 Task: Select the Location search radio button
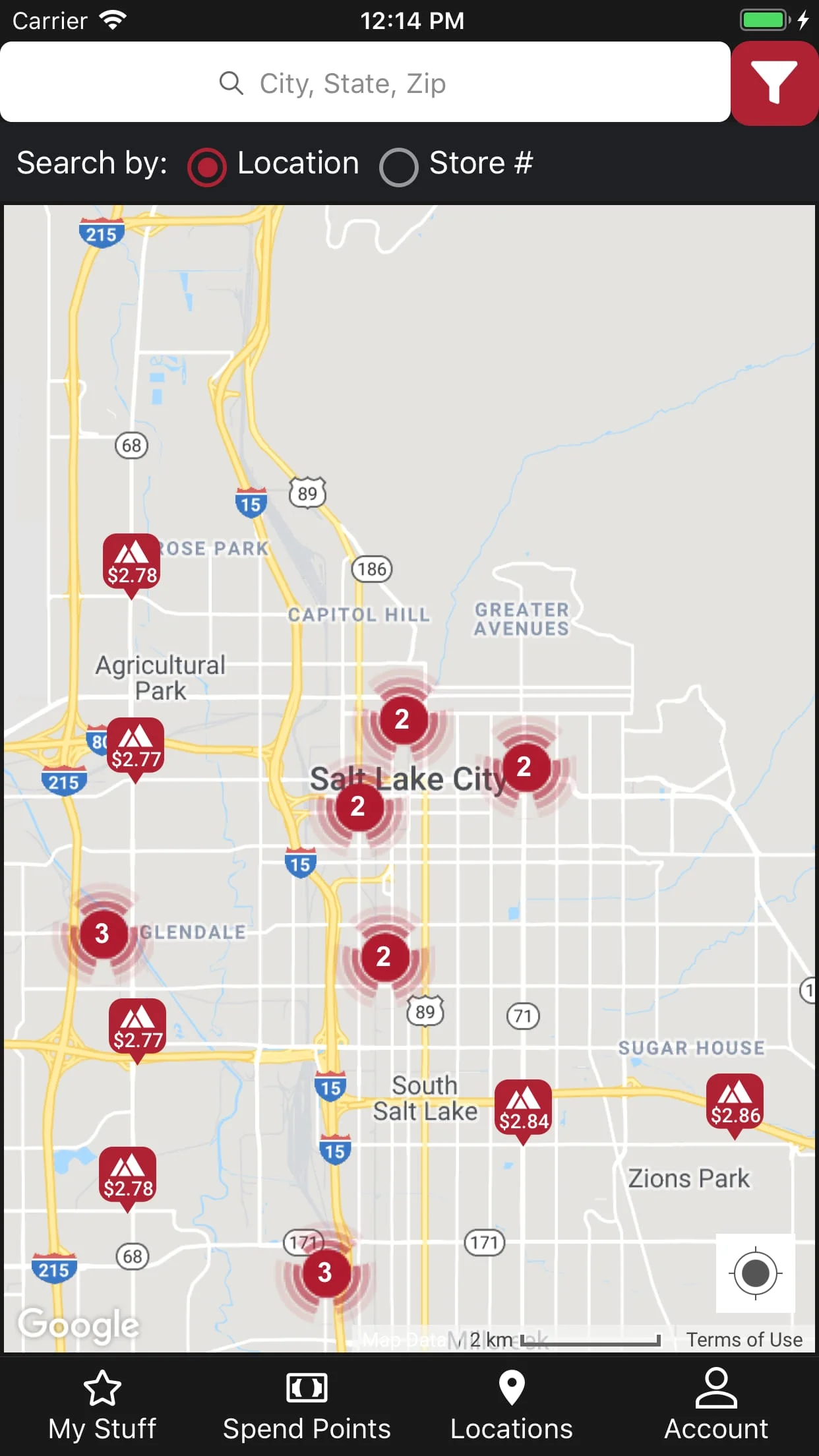click(206, 164)
